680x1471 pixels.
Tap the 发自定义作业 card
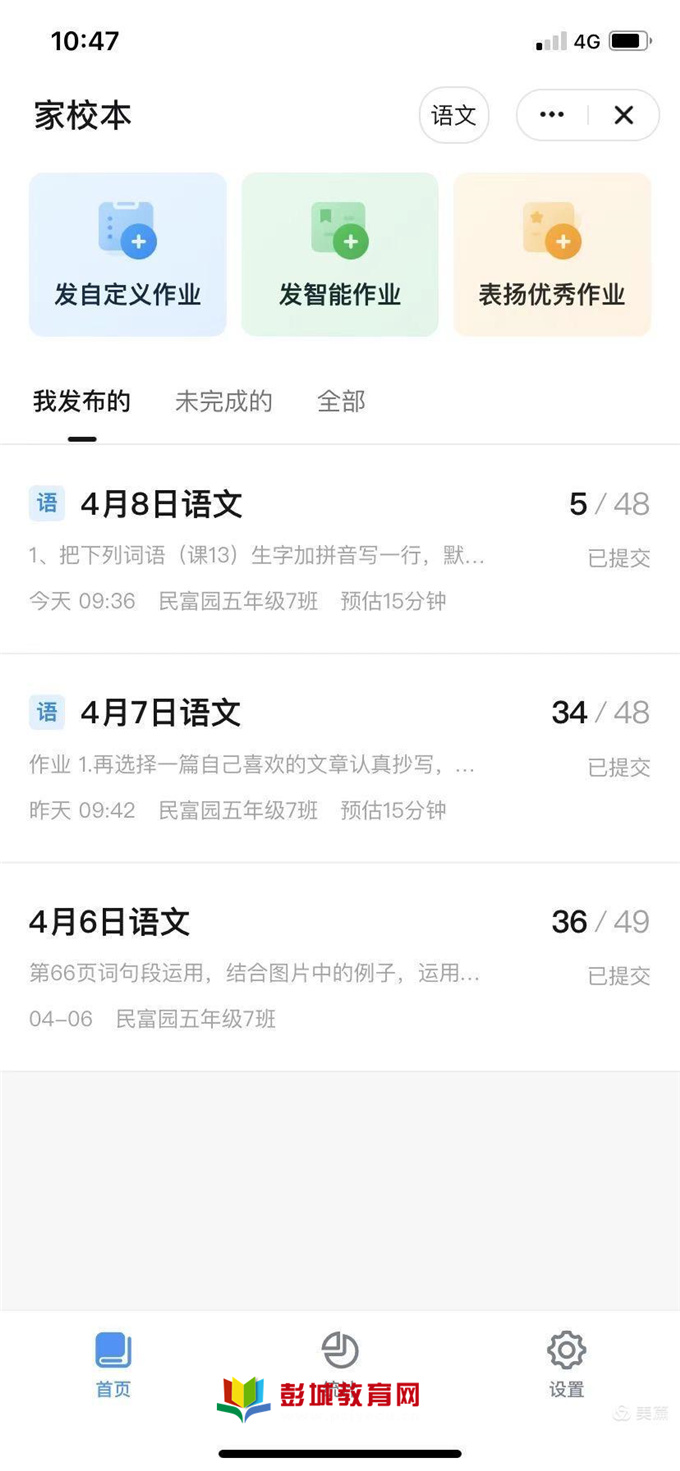coord(128,254)
